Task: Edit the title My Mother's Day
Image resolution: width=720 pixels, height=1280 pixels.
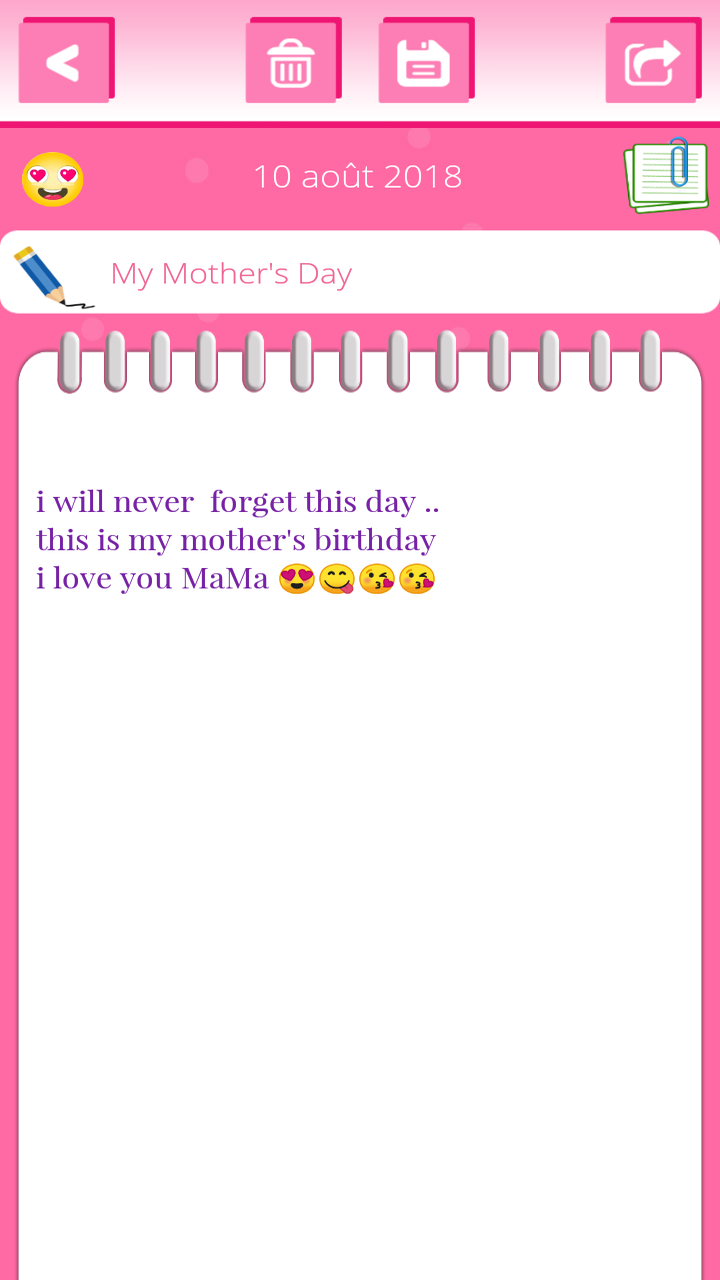Action: coord(231,273)
